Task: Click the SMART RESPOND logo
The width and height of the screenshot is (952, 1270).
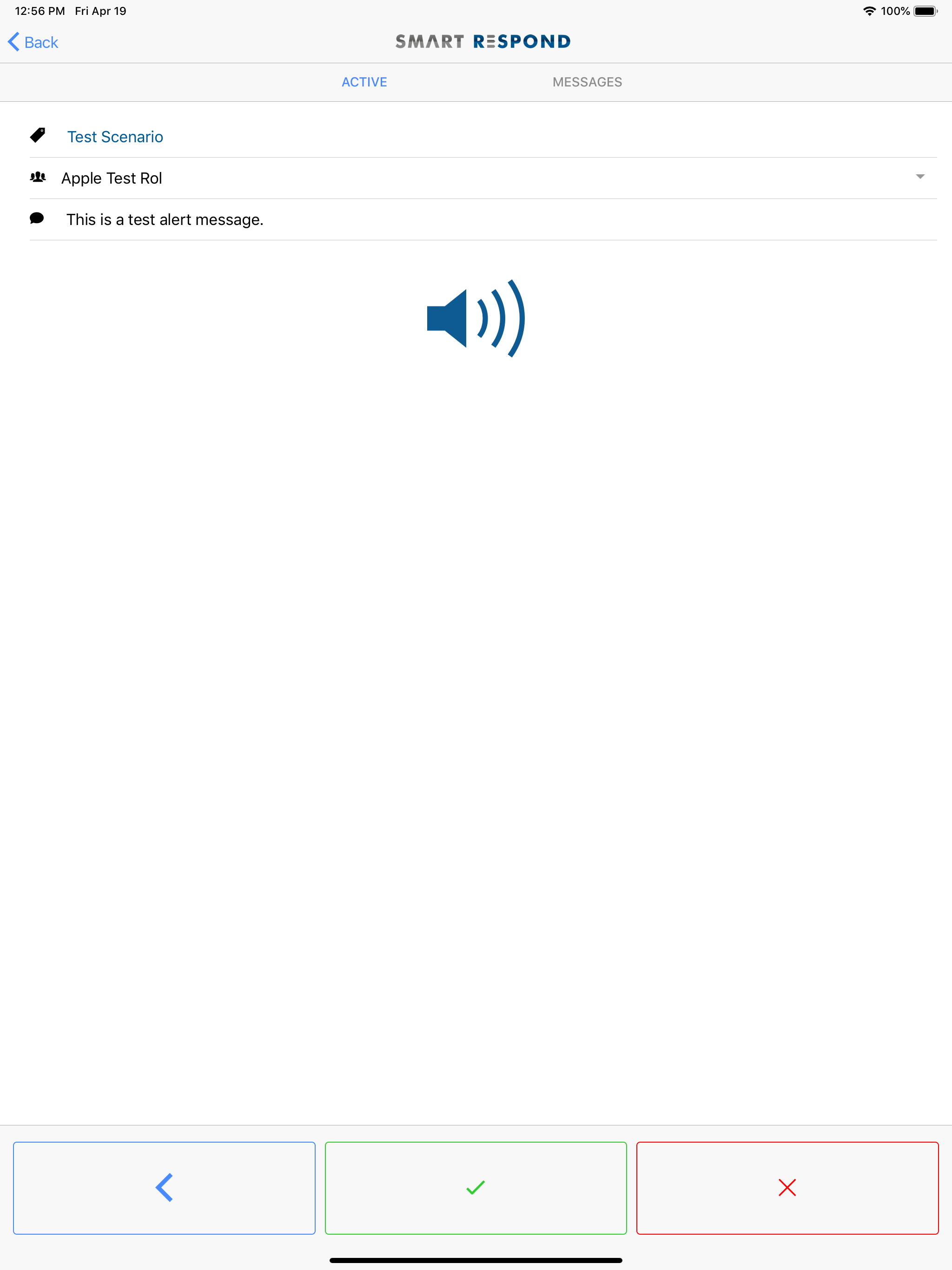Action: (483, 41)
